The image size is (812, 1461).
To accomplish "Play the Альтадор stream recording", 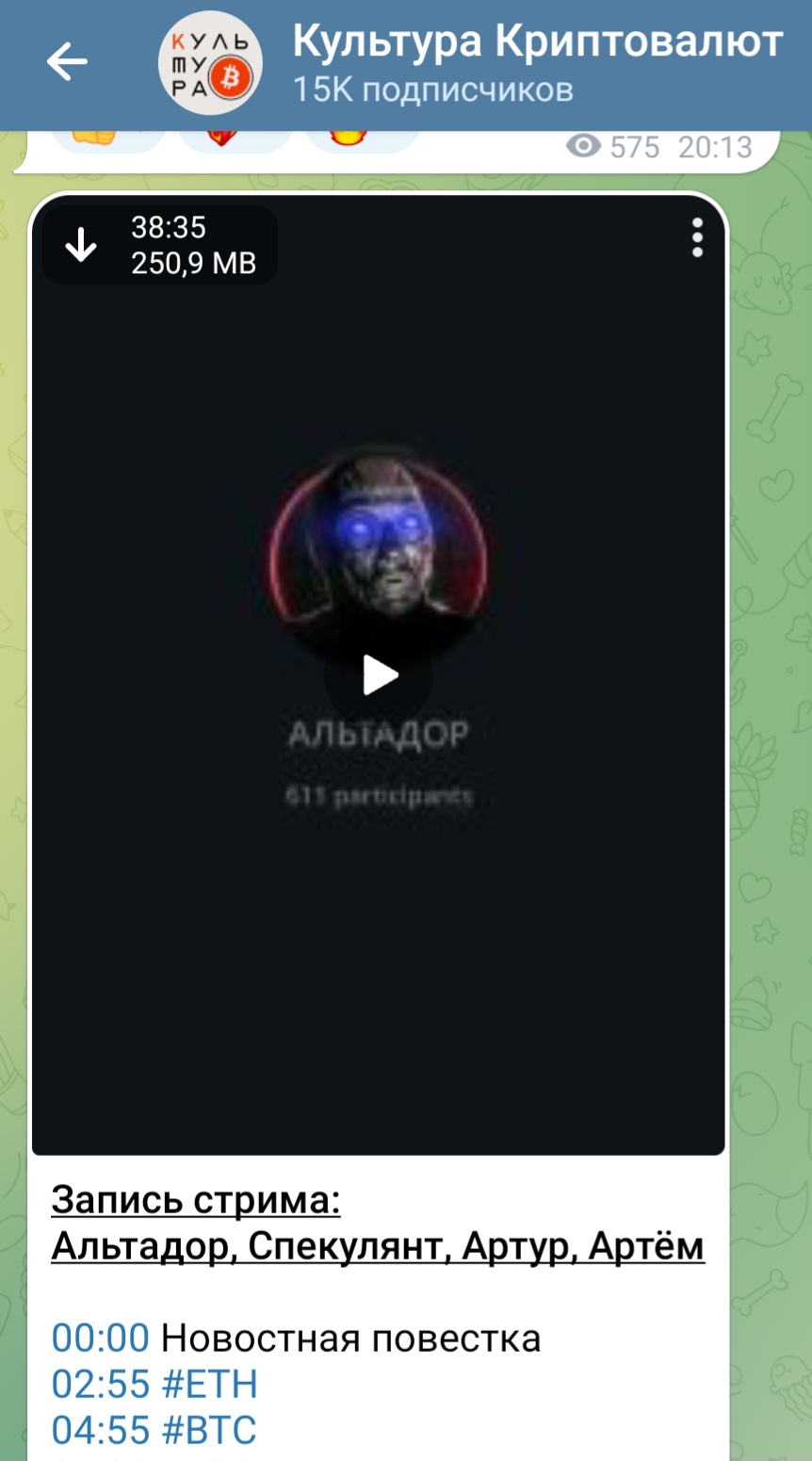I will 380,675.
